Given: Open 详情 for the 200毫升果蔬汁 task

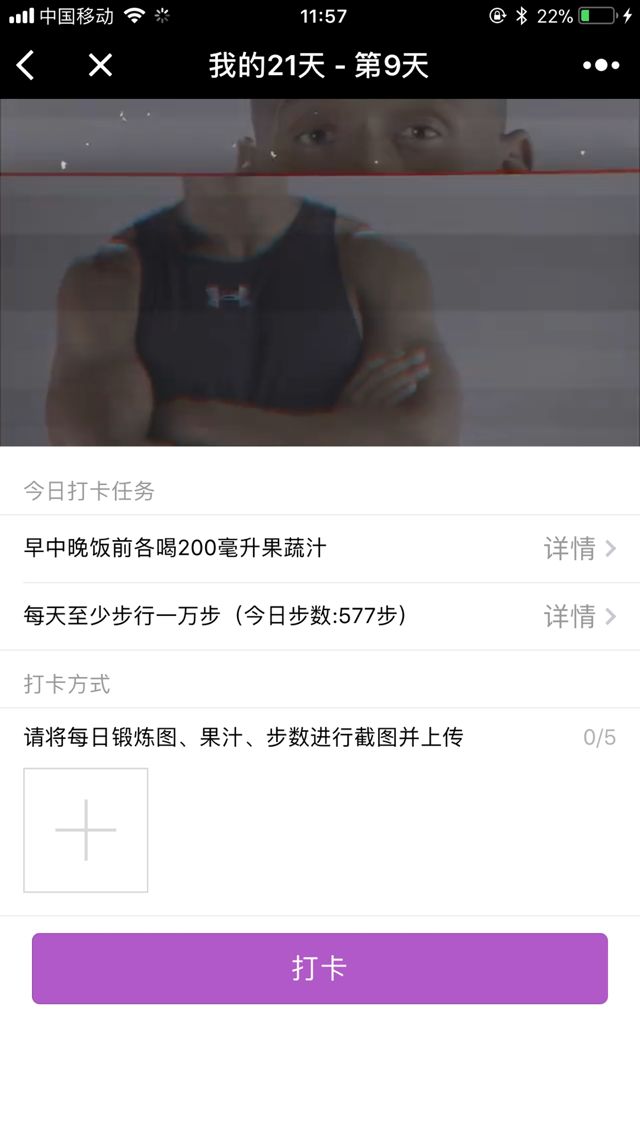Looking at the screenshot, I should coord(579,548).
